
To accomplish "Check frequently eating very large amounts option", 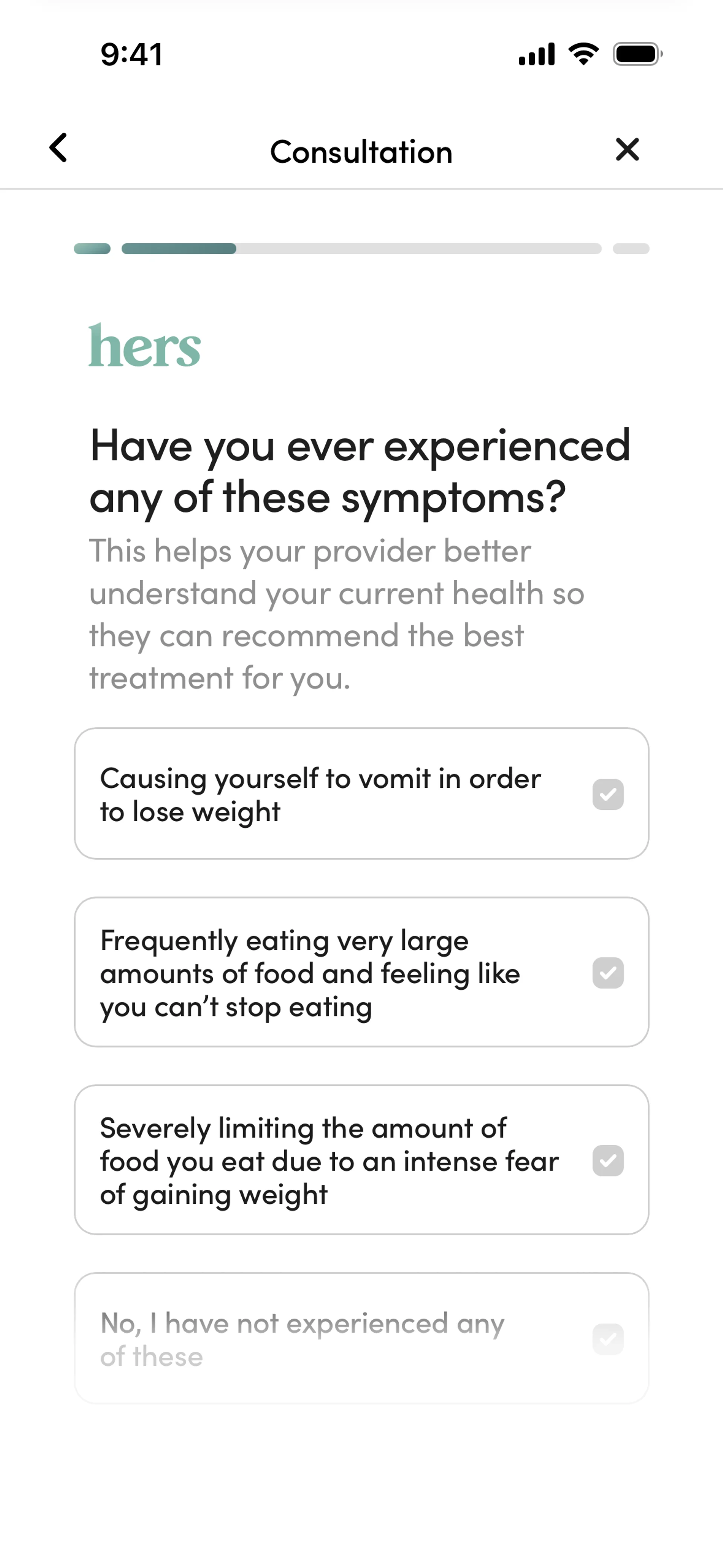I will 361,972.
